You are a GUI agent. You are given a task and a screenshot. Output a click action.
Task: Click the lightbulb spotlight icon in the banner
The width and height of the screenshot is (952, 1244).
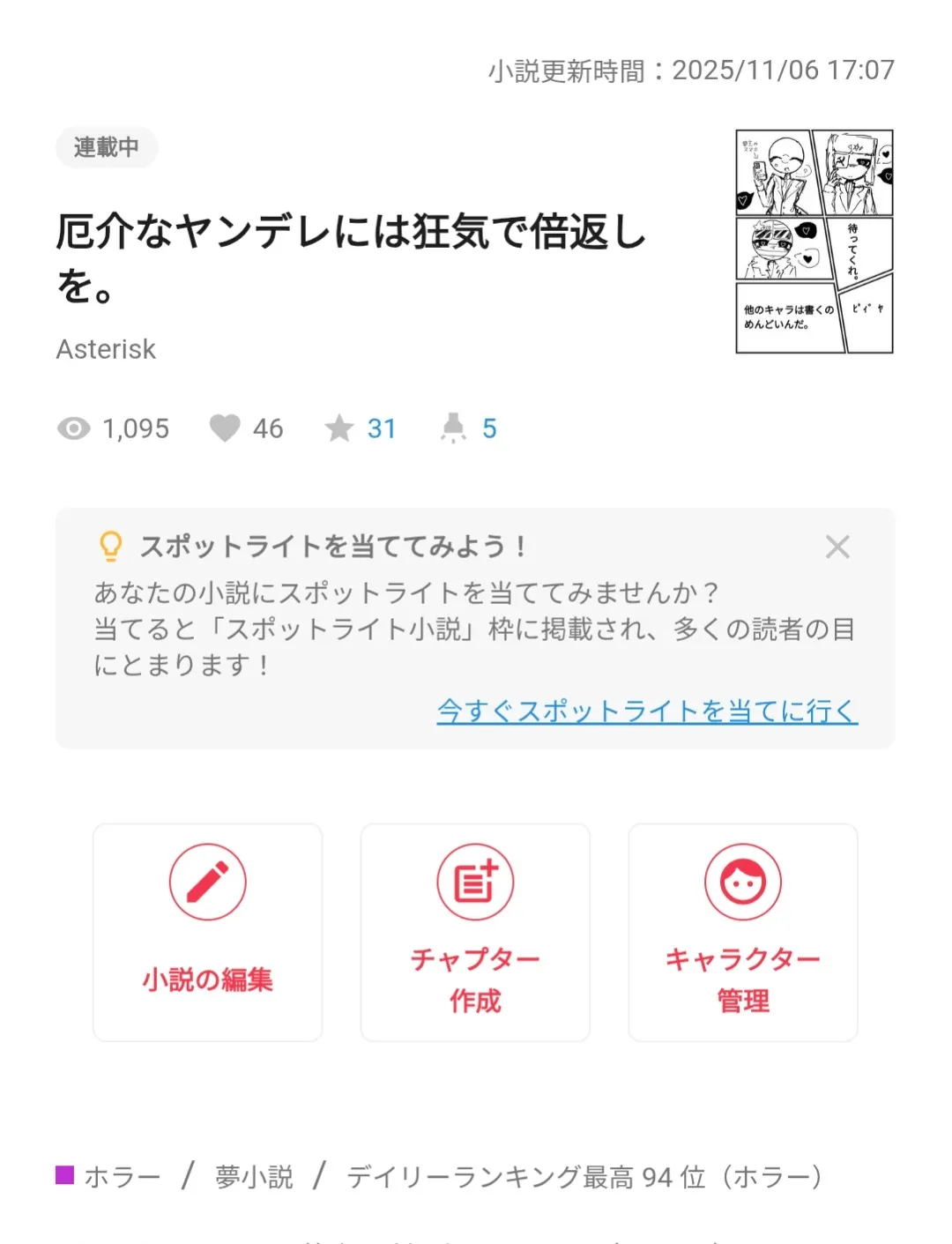pyautogui.click(x=110, y=547)
